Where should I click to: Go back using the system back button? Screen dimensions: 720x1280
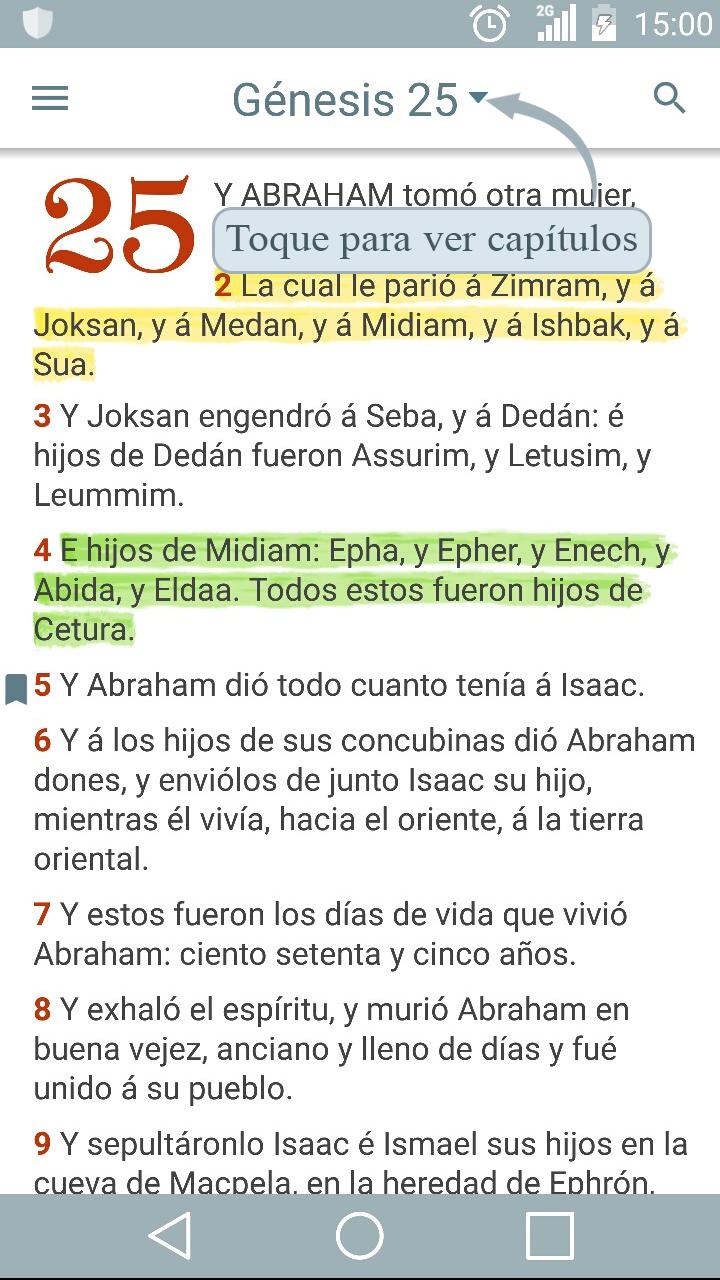coord(170,1236)
